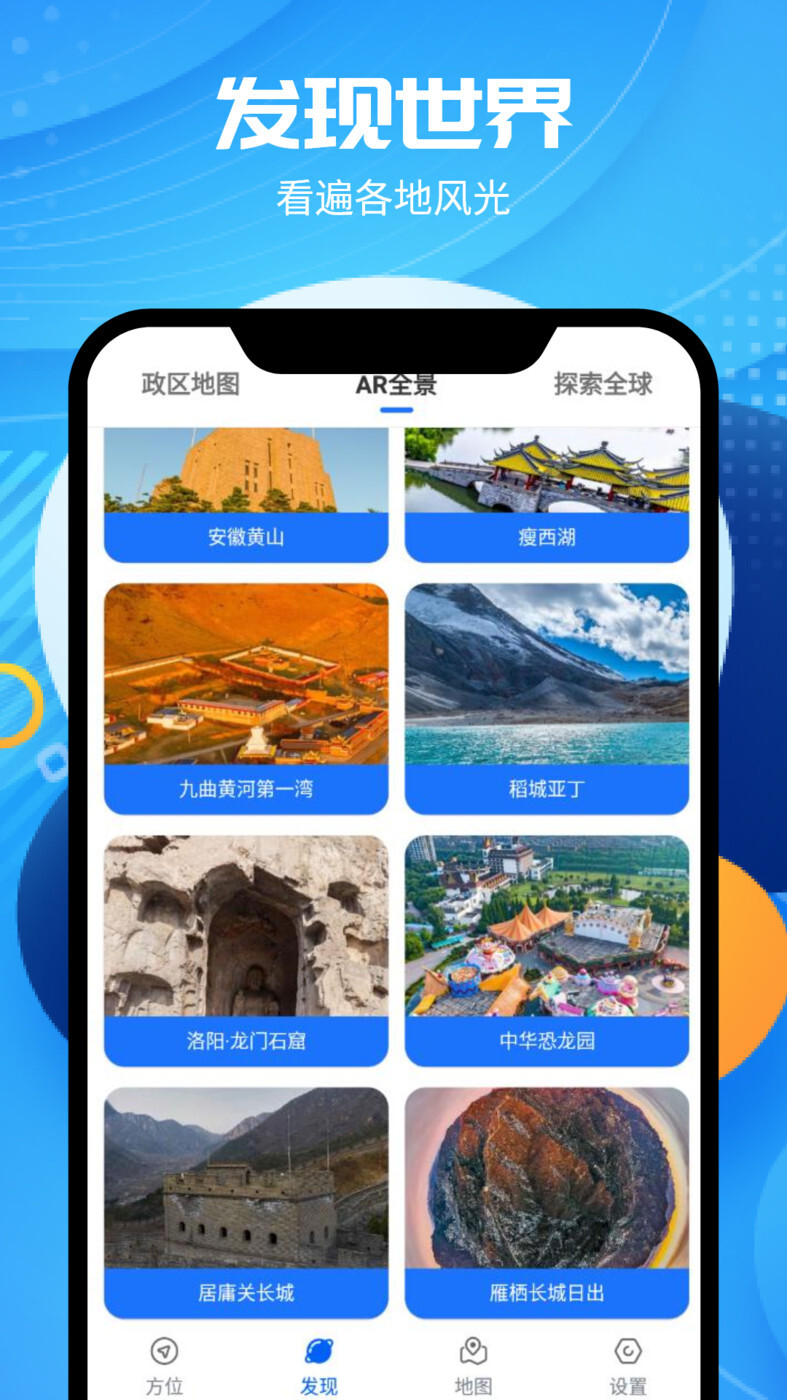The height and width of the screenshot is (1400, 787).
Task: View the 稻城亚丁 scene
Action: pyautogui.click(x=546, y=690)
